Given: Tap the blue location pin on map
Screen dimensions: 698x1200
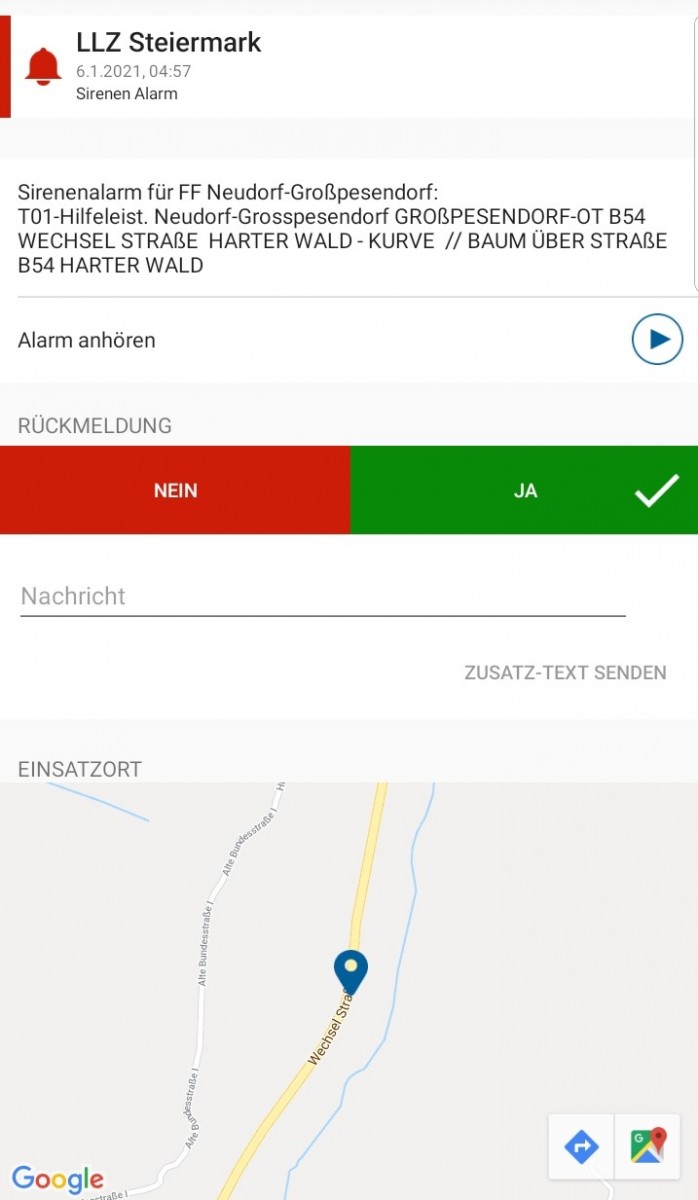Looking at the screenshot, I should [x=350, y=970].
